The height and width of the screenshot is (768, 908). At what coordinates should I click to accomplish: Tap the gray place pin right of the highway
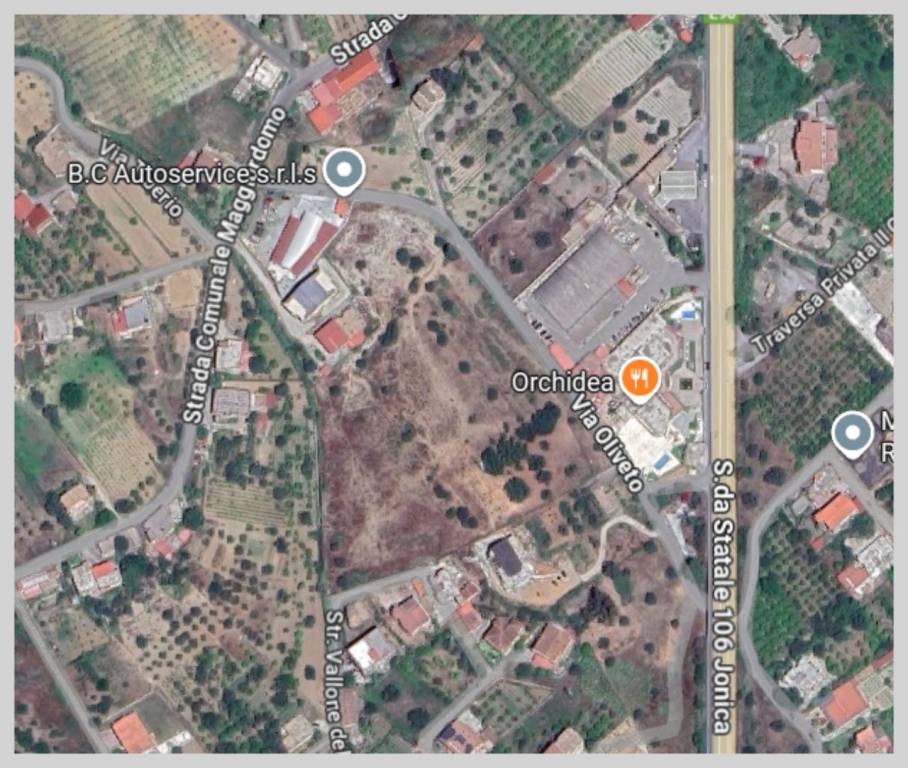pos(852,433)
